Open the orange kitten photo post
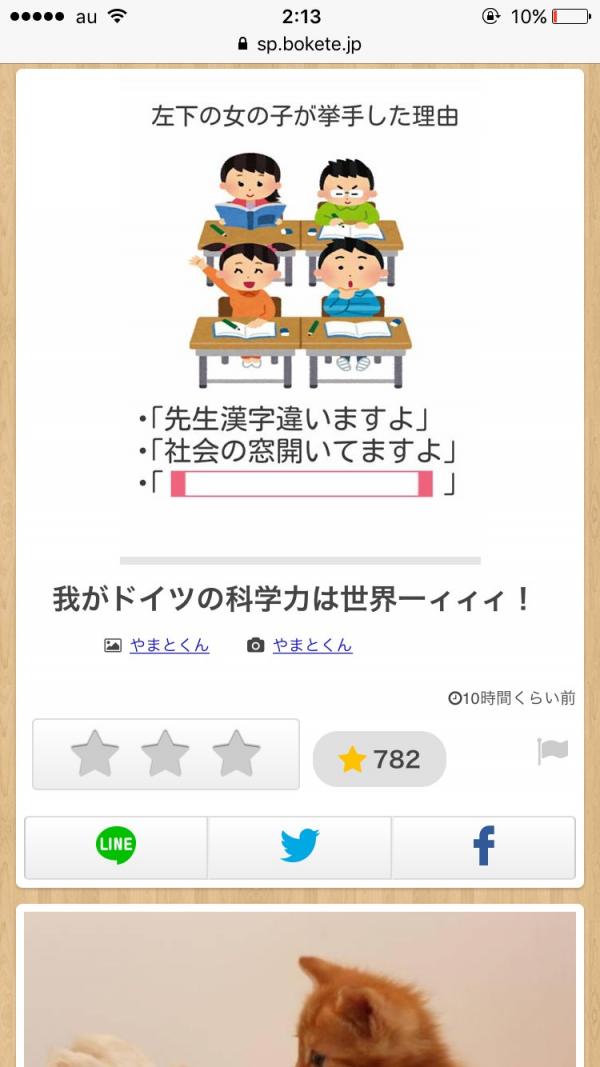This screenshot has width=600, height=1067. [300, 990]
